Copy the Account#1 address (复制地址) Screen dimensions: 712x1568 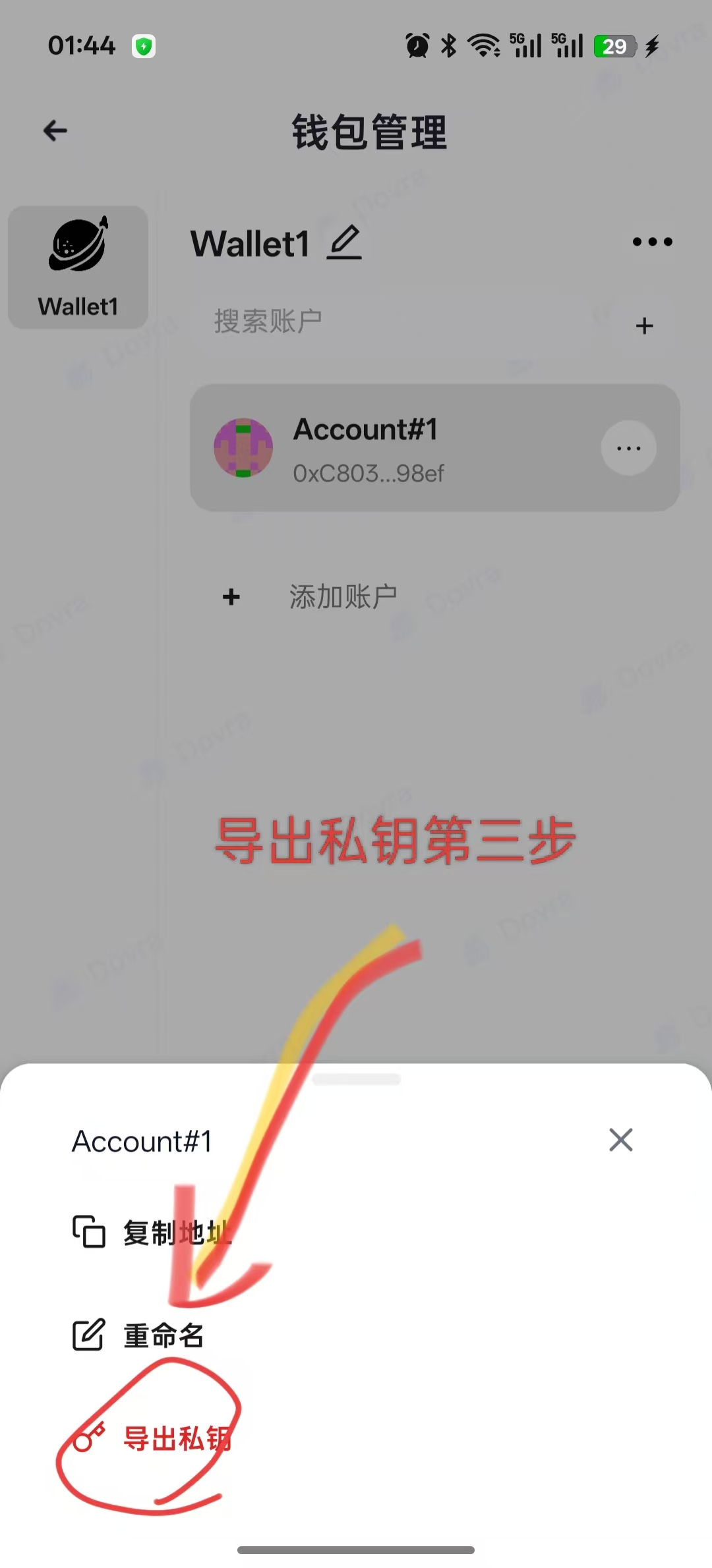coord(153,1232)
